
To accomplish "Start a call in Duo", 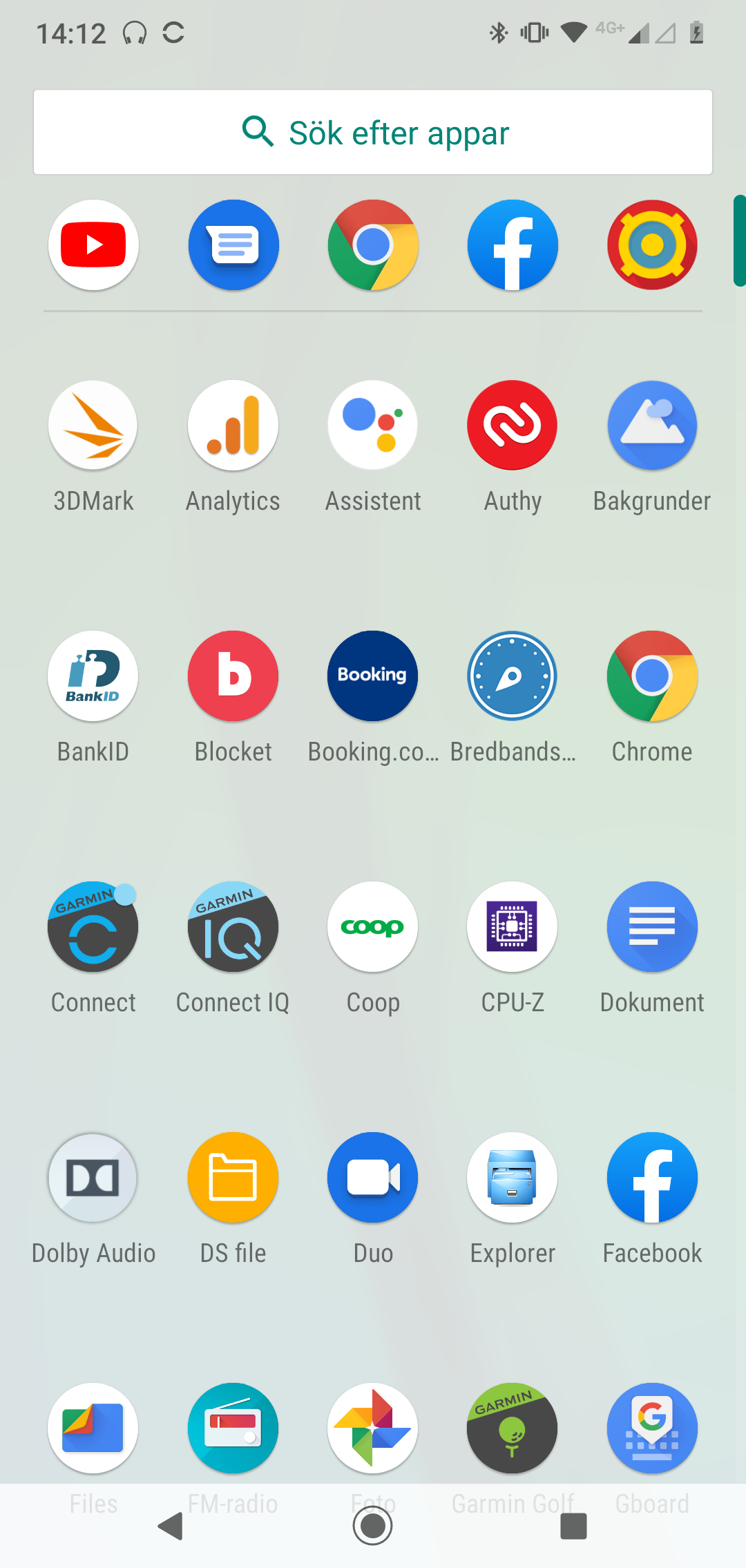I will [373, 1178].
